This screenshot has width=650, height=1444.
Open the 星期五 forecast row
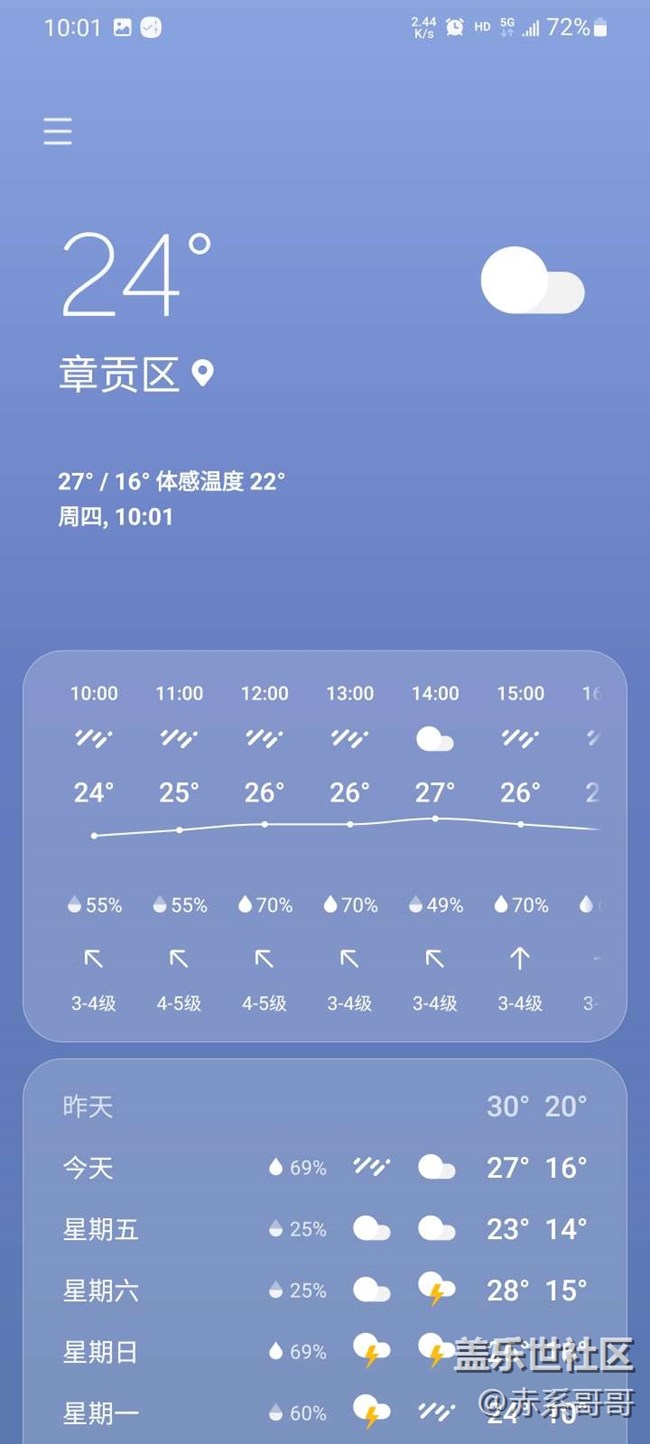[x=325, y=1229]
